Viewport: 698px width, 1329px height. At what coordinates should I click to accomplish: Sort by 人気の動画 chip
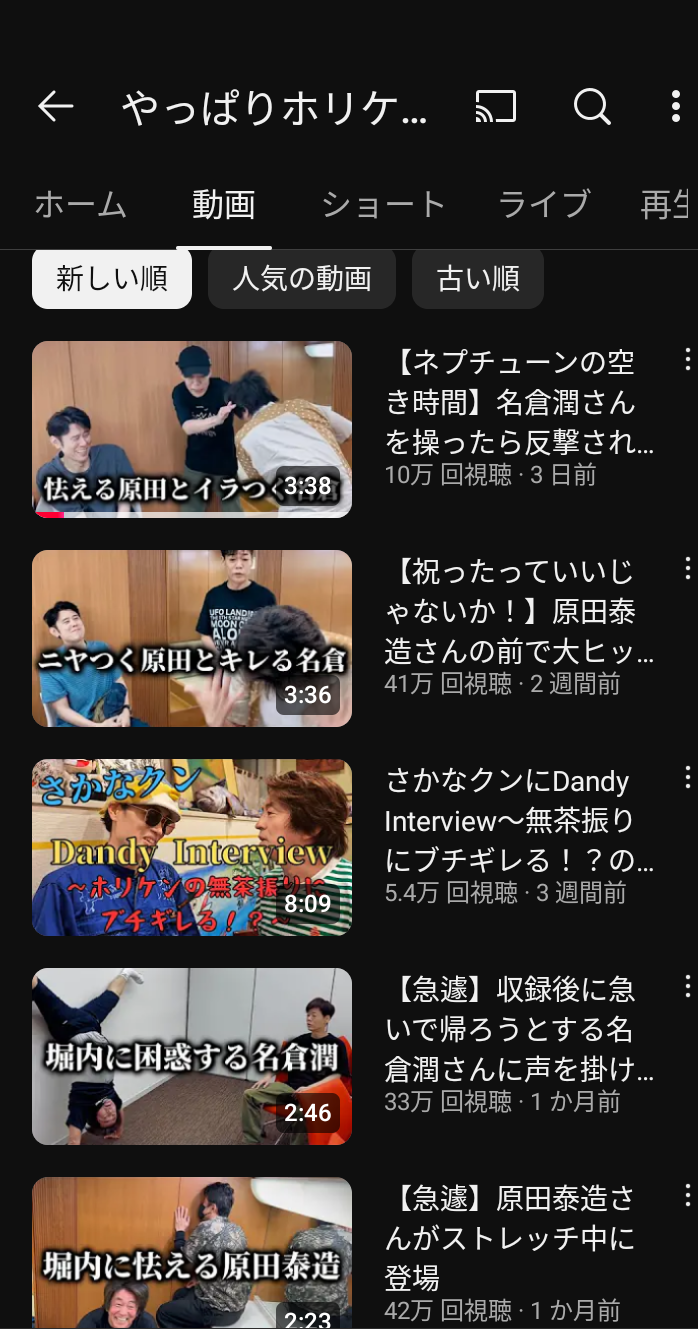click(x=302, y=279)
